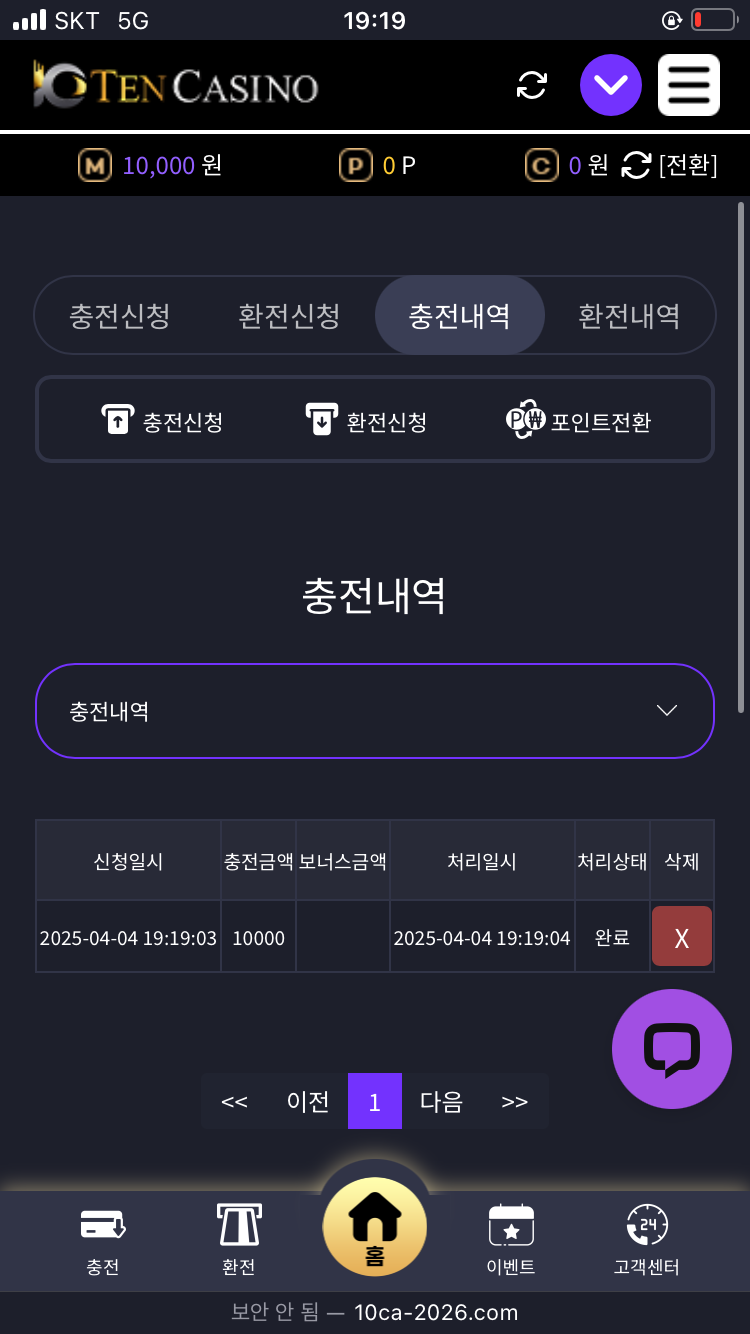Open the hamburger menu
Screen dimensions: 750x1334
click(689, 85)
